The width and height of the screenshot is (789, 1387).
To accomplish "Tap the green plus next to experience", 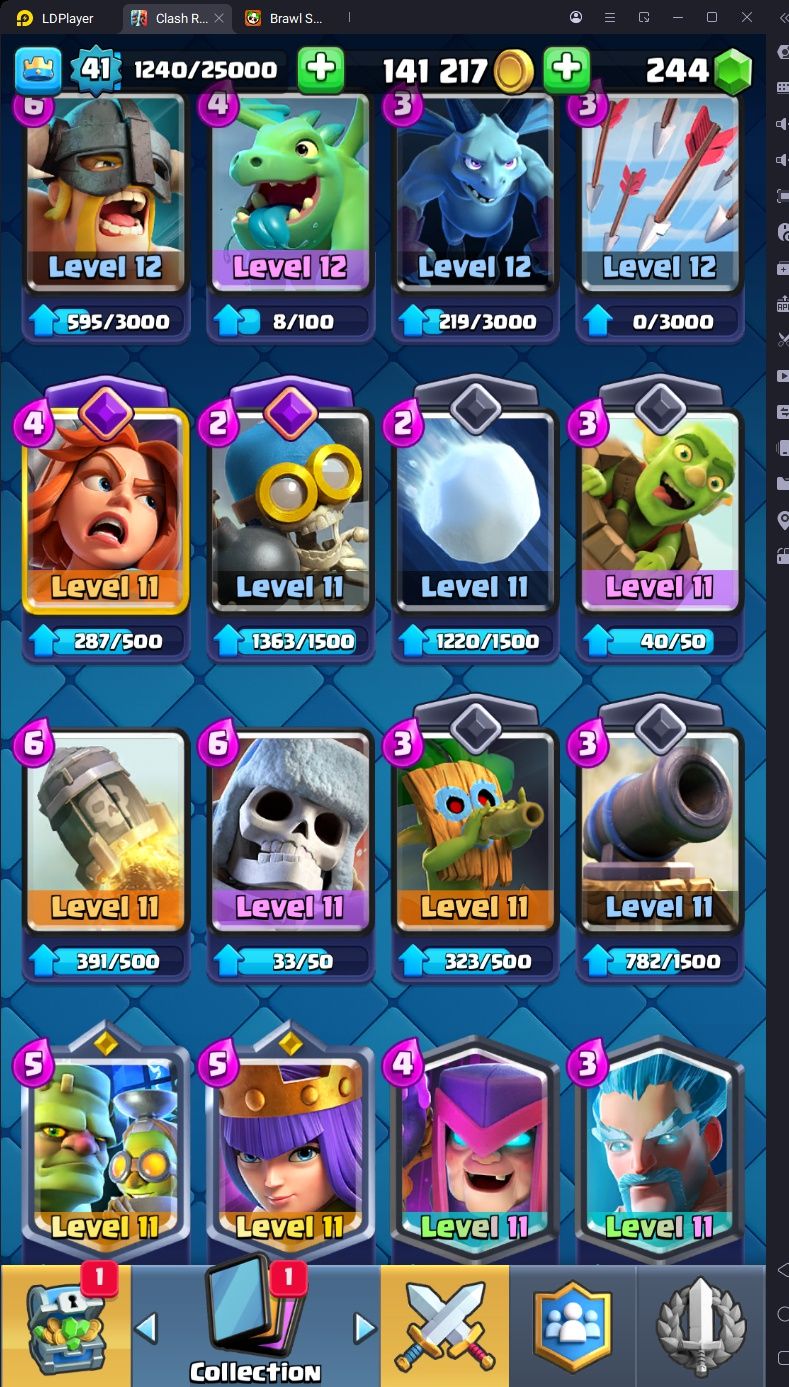I will [x=321, y=69].
